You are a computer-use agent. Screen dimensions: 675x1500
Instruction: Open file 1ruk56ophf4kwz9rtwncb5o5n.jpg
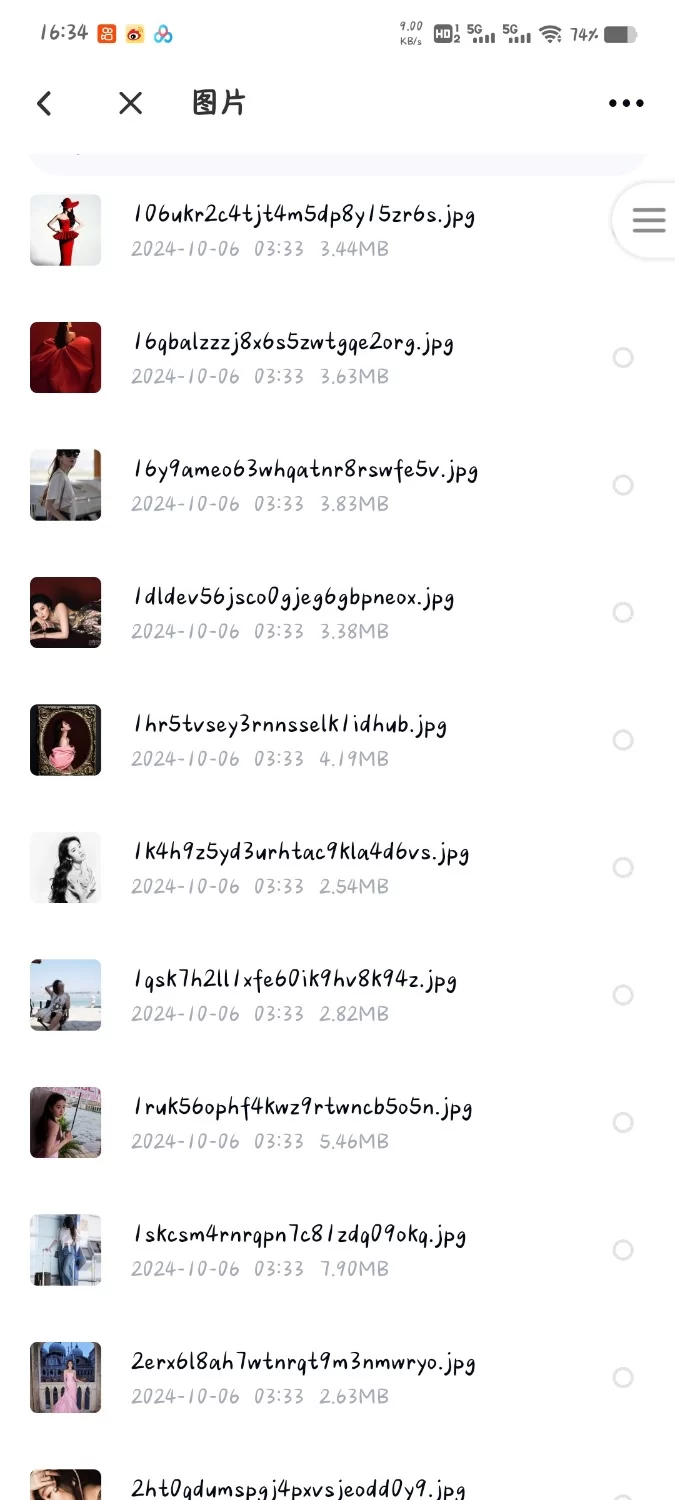point(302,1122)
